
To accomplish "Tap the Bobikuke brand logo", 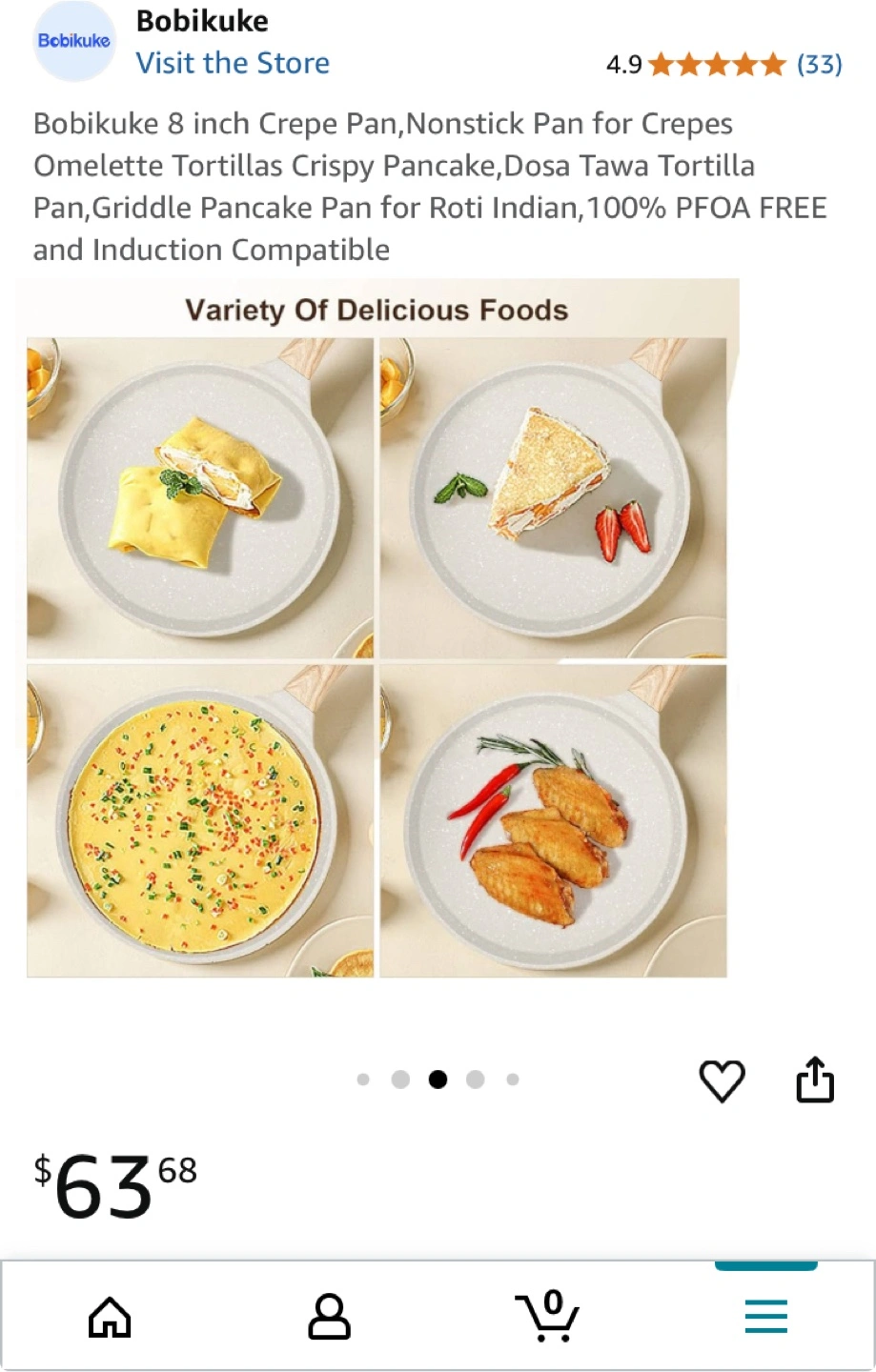I will pos(73,41).
